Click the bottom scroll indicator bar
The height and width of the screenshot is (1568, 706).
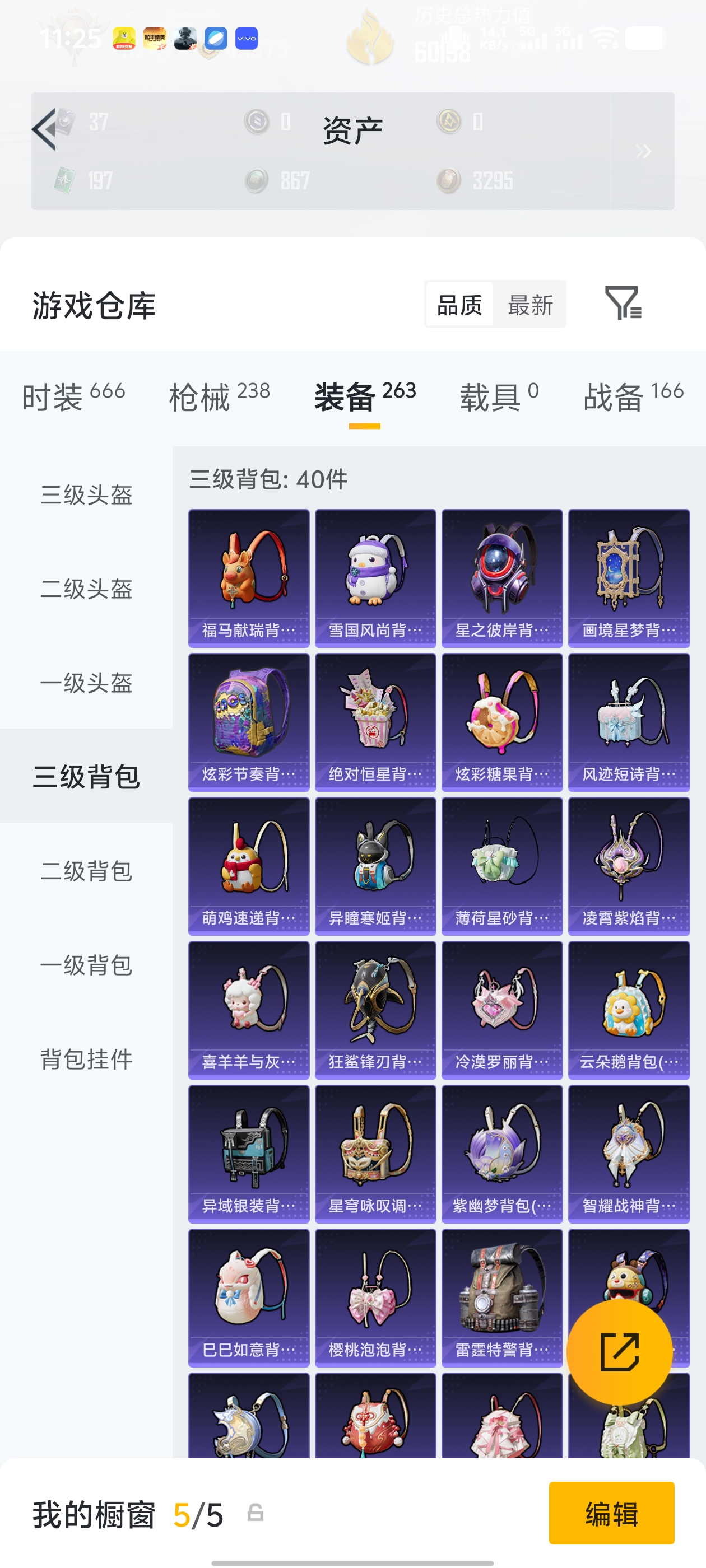[x=352, y=1562]
